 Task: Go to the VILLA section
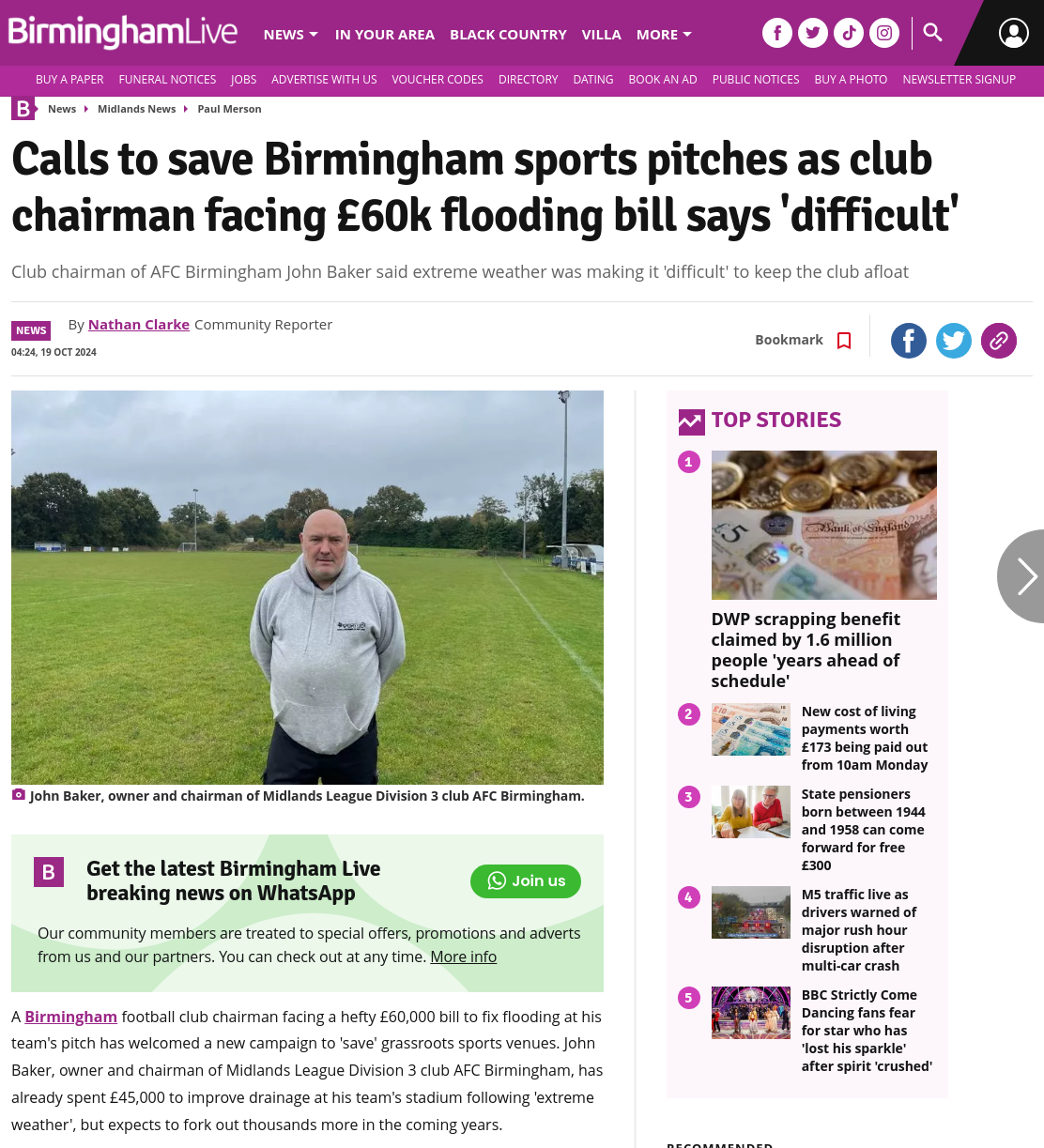click(601, 34)
